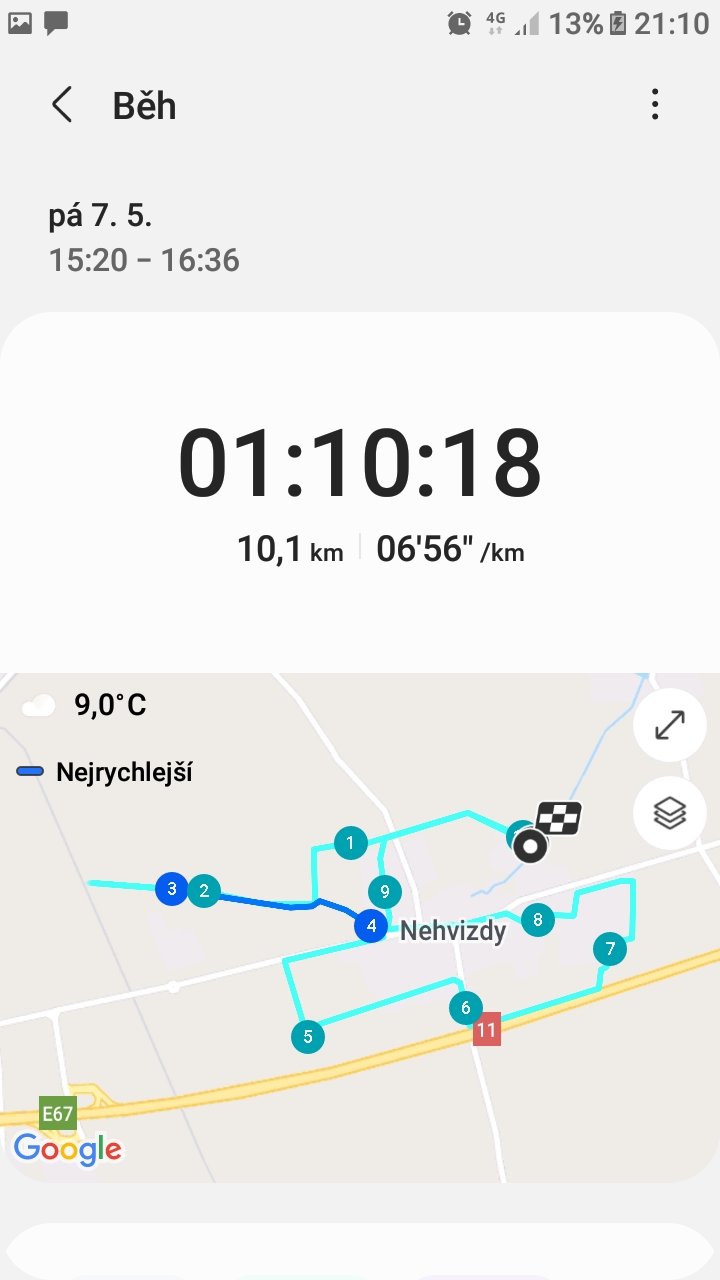720x1280 pixels.
Task: Open the running route map
Action: (x=360, y=927)
